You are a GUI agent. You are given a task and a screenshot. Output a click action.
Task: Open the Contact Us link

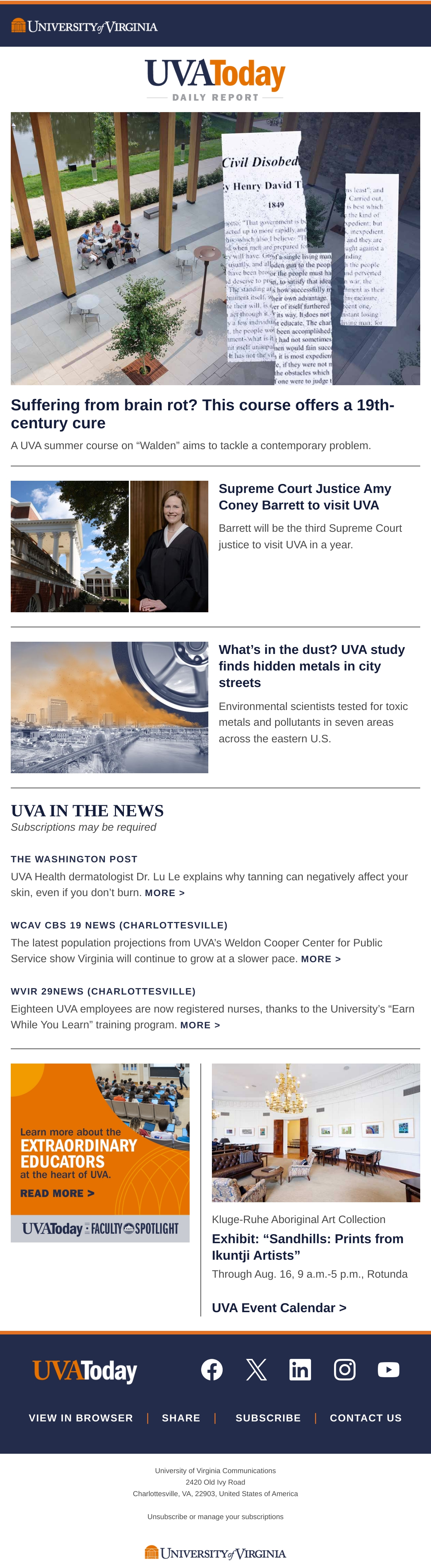[x=366, y=1418]
